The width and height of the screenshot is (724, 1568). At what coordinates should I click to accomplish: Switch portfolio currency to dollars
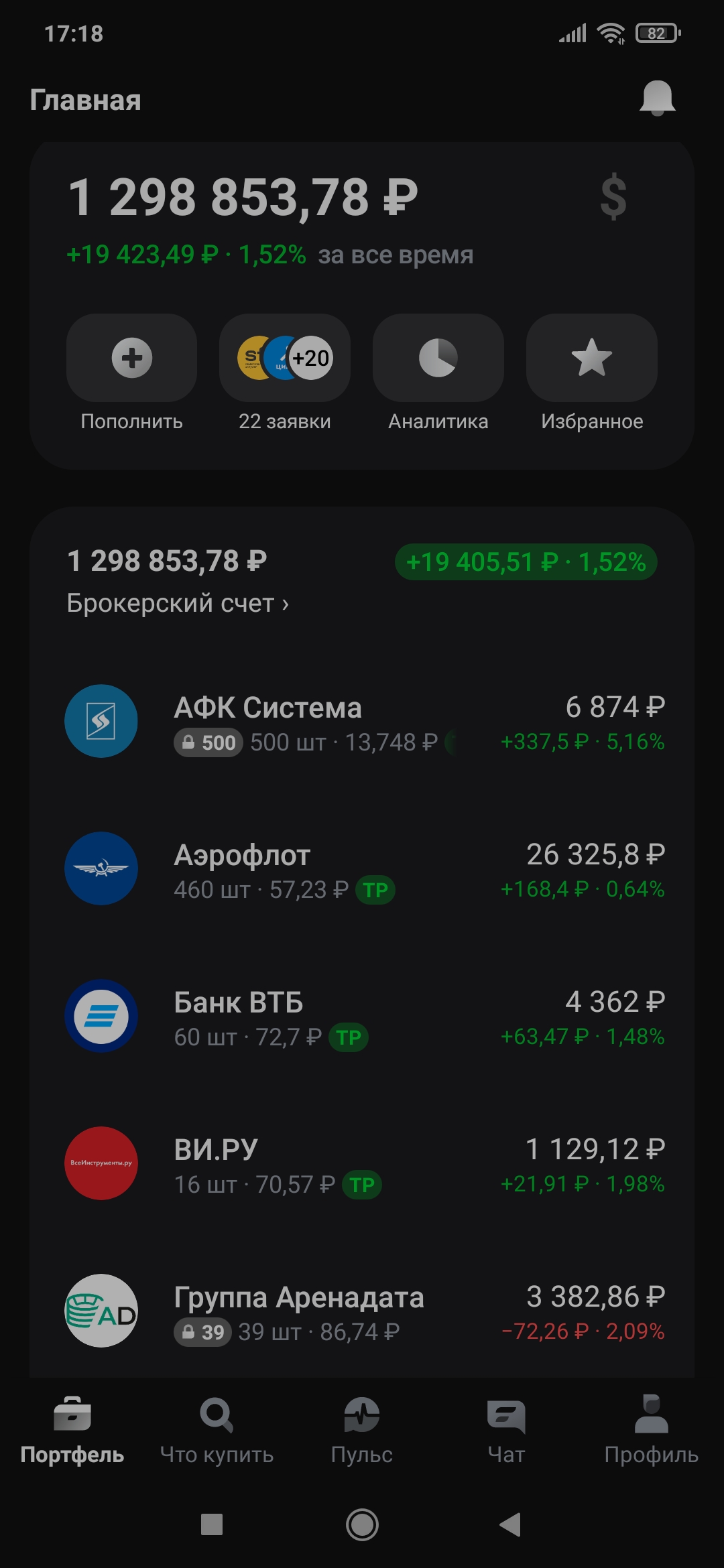coord(613,197)
